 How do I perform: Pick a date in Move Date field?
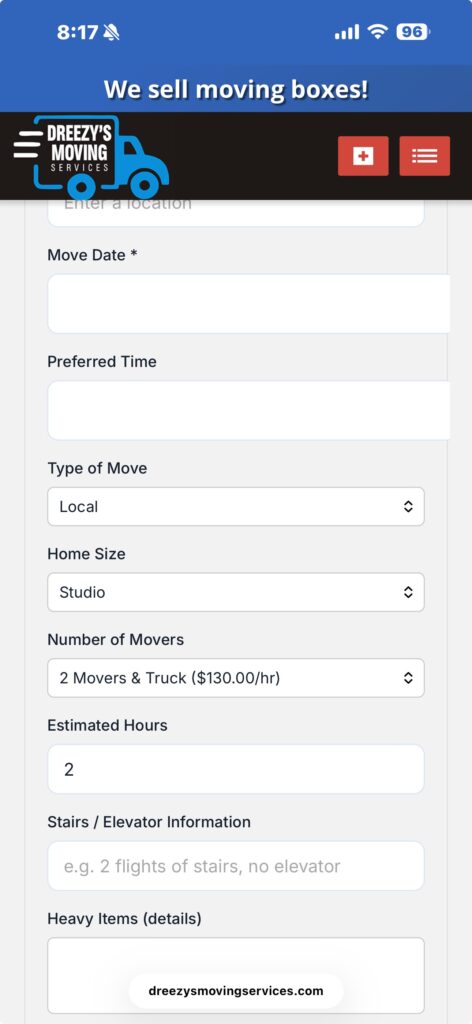pos(249,304)
